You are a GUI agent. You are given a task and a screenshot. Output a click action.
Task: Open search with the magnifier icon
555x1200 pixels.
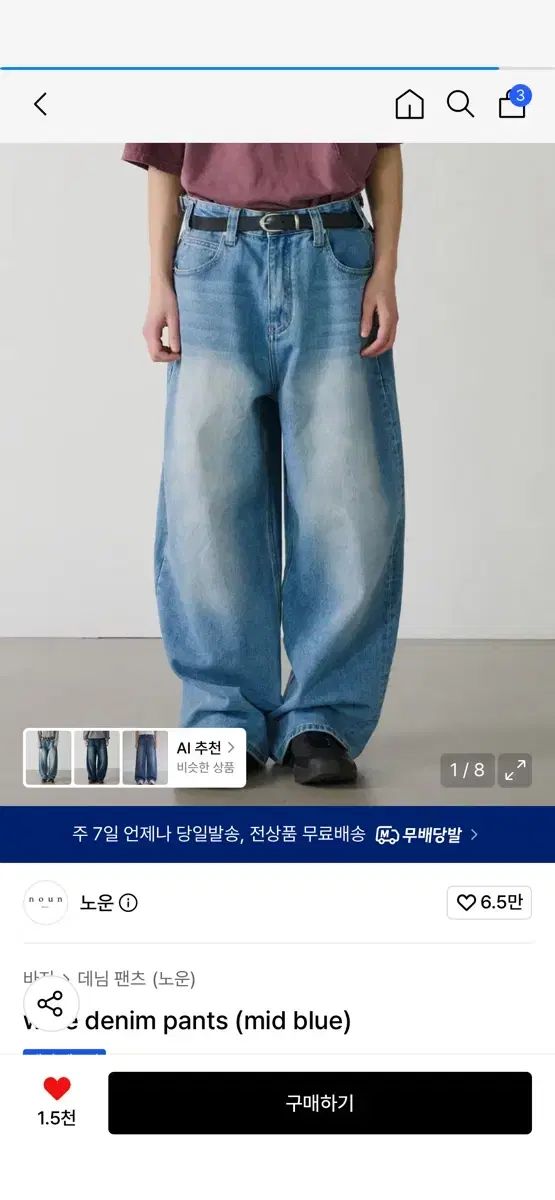[x=460, y=104]
